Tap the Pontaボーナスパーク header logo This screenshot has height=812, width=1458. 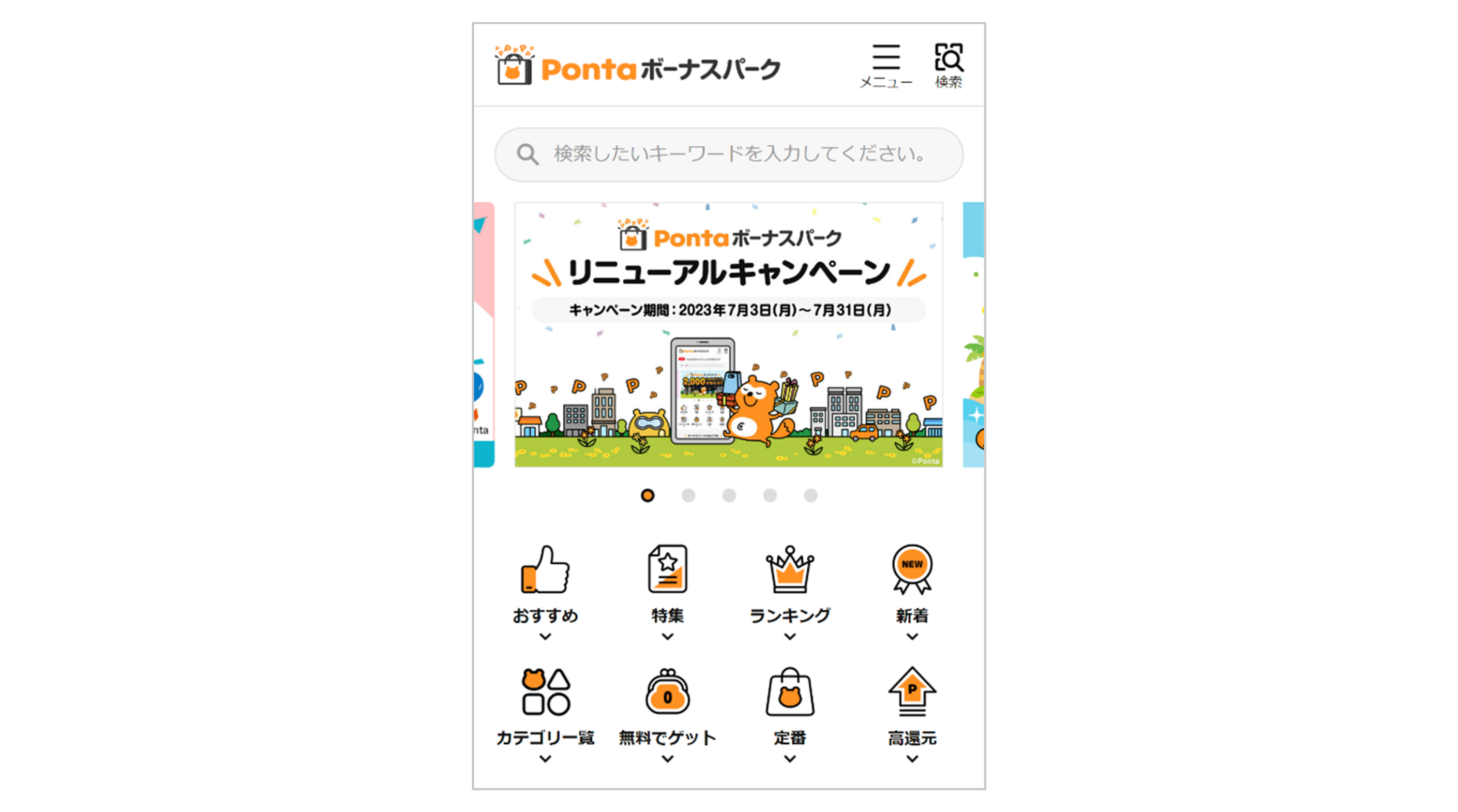coord(638,66)
